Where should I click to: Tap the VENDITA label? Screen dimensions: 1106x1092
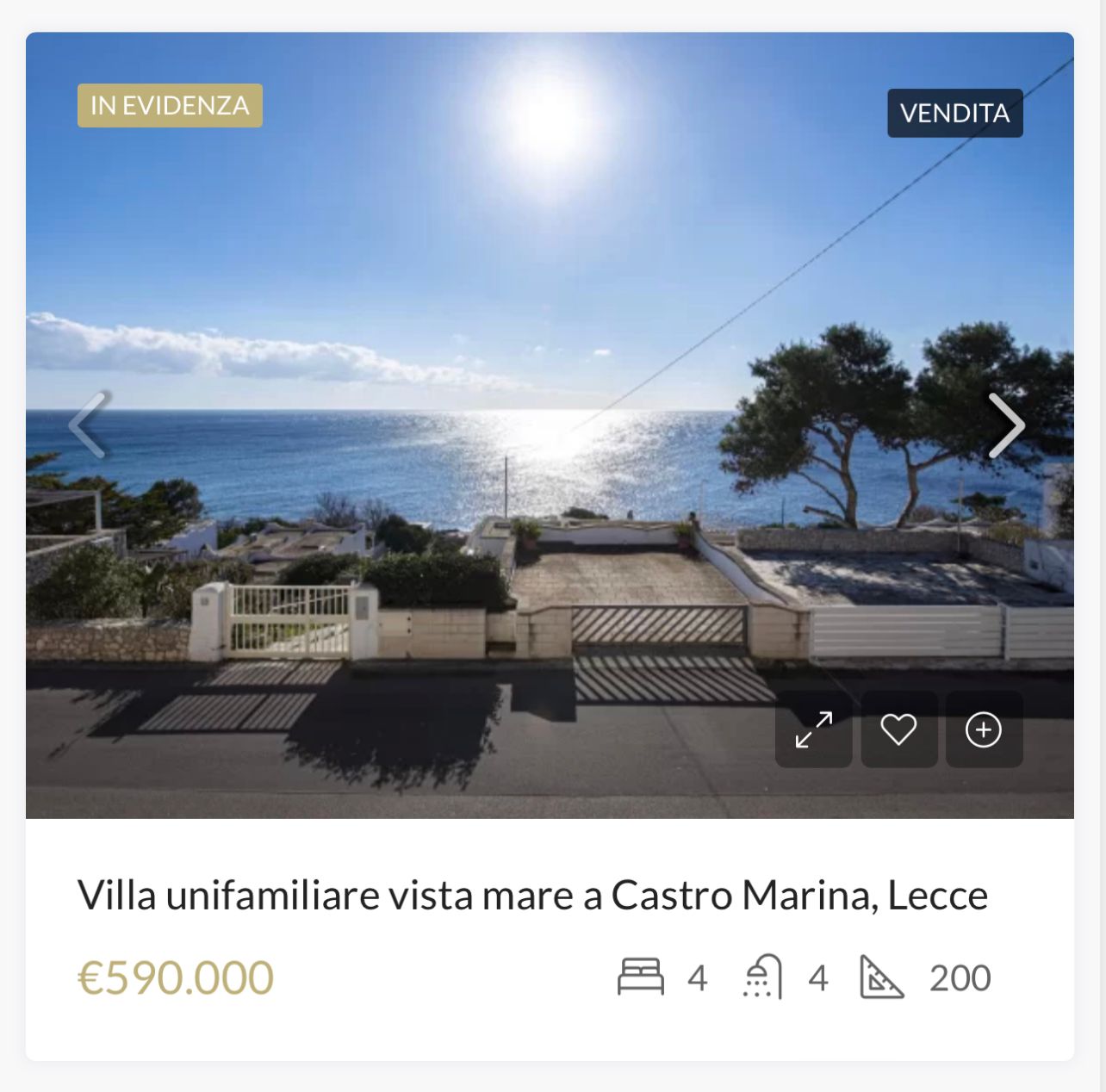pyautogui.click(x=954, y=113)
